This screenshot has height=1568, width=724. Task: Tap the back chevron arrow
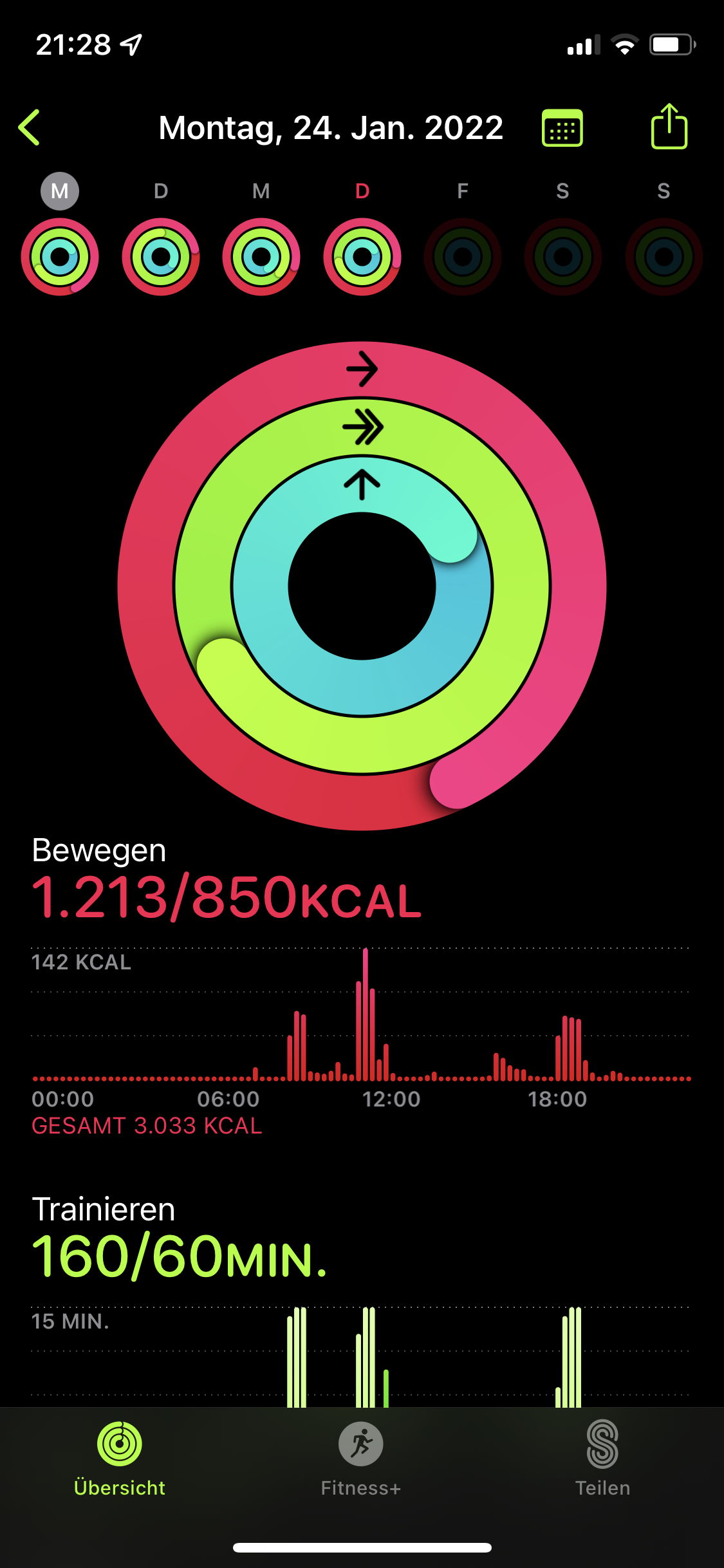pyautogui.click(x=30, y=127)
